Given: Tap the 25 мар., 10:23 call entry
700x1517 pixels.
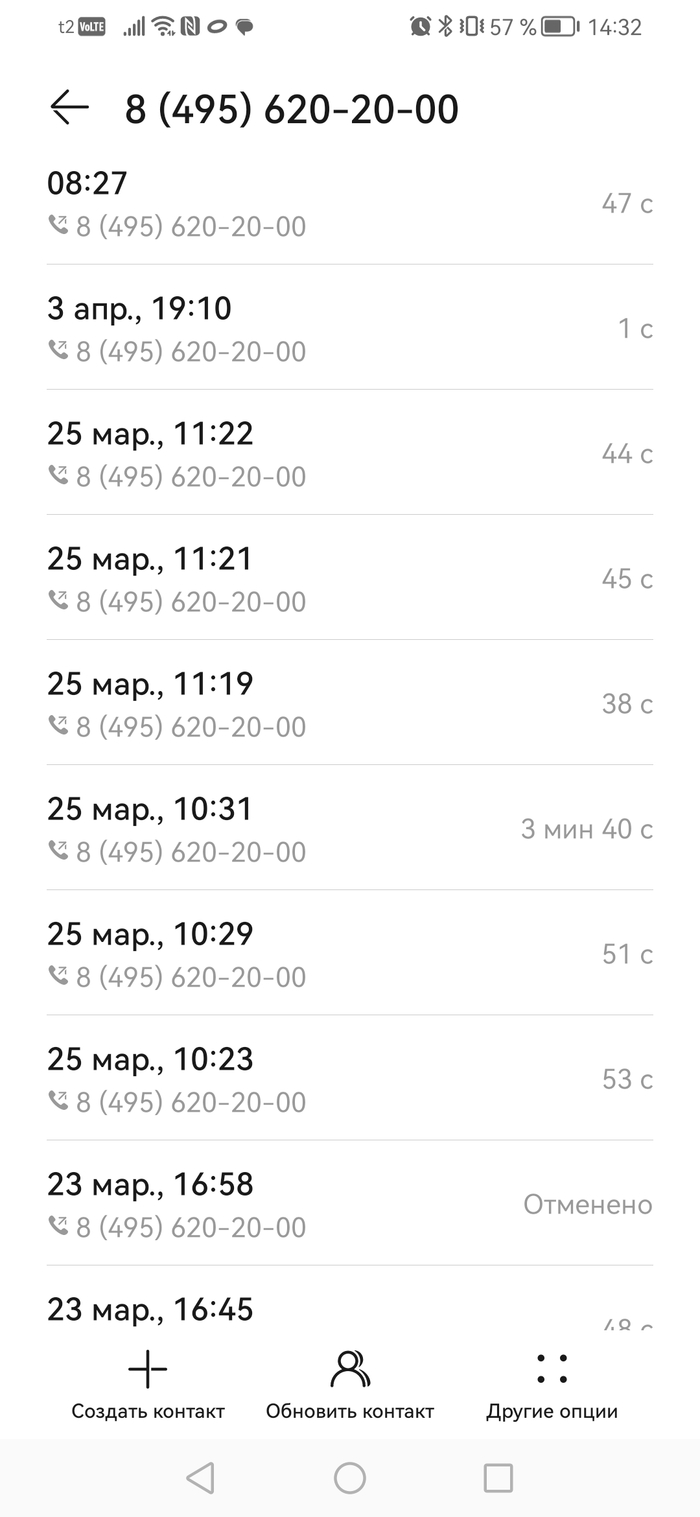Looking at the screenshot, I should click(x=350, y=1079).
